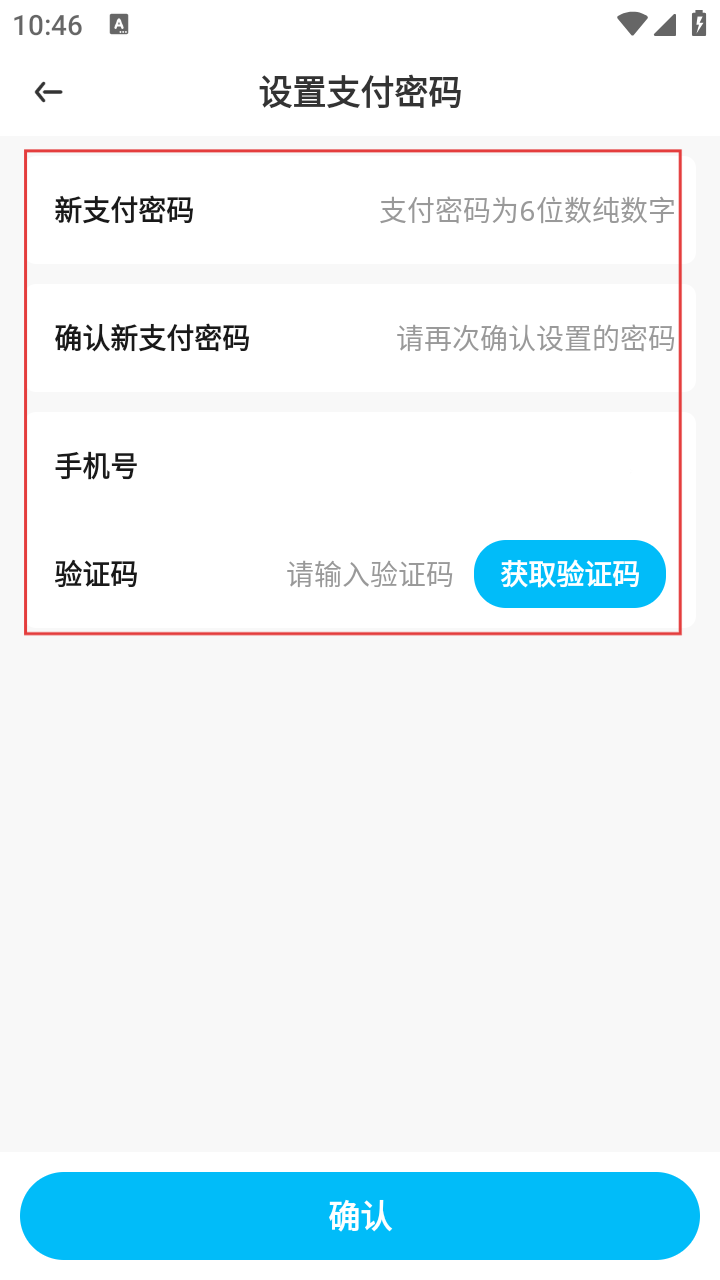Focus the verification code input

[x=369, y=575]
